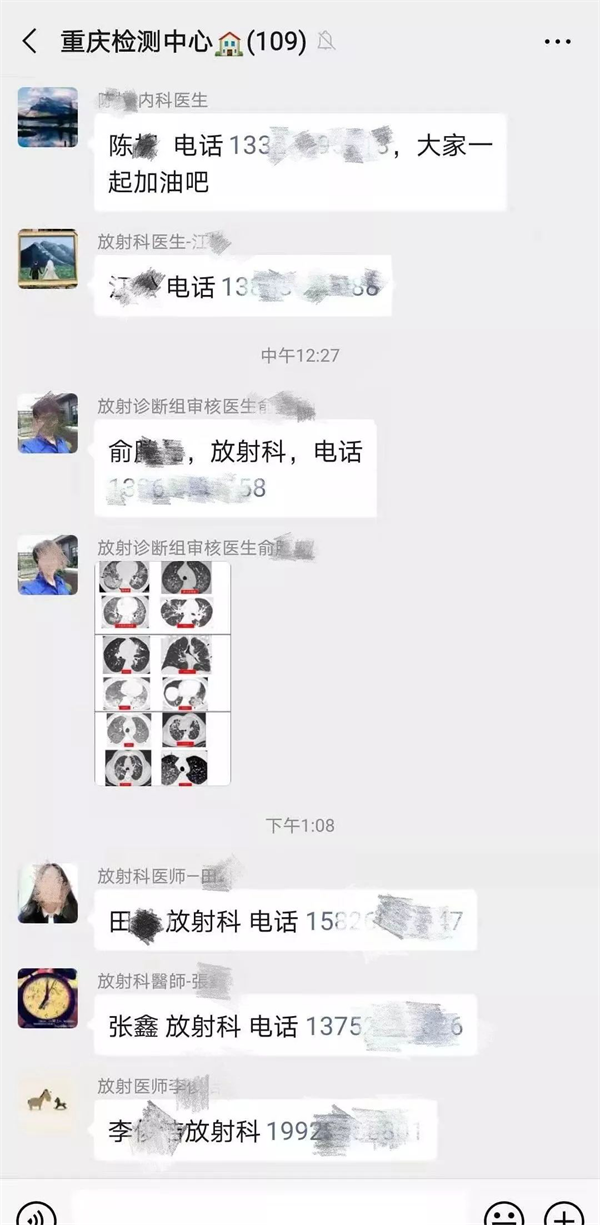Image resolution: width=600 pixels, height=1225 pixels.
Task: View the 内科医生 sender's avatar profile
Action: (47, 118)
